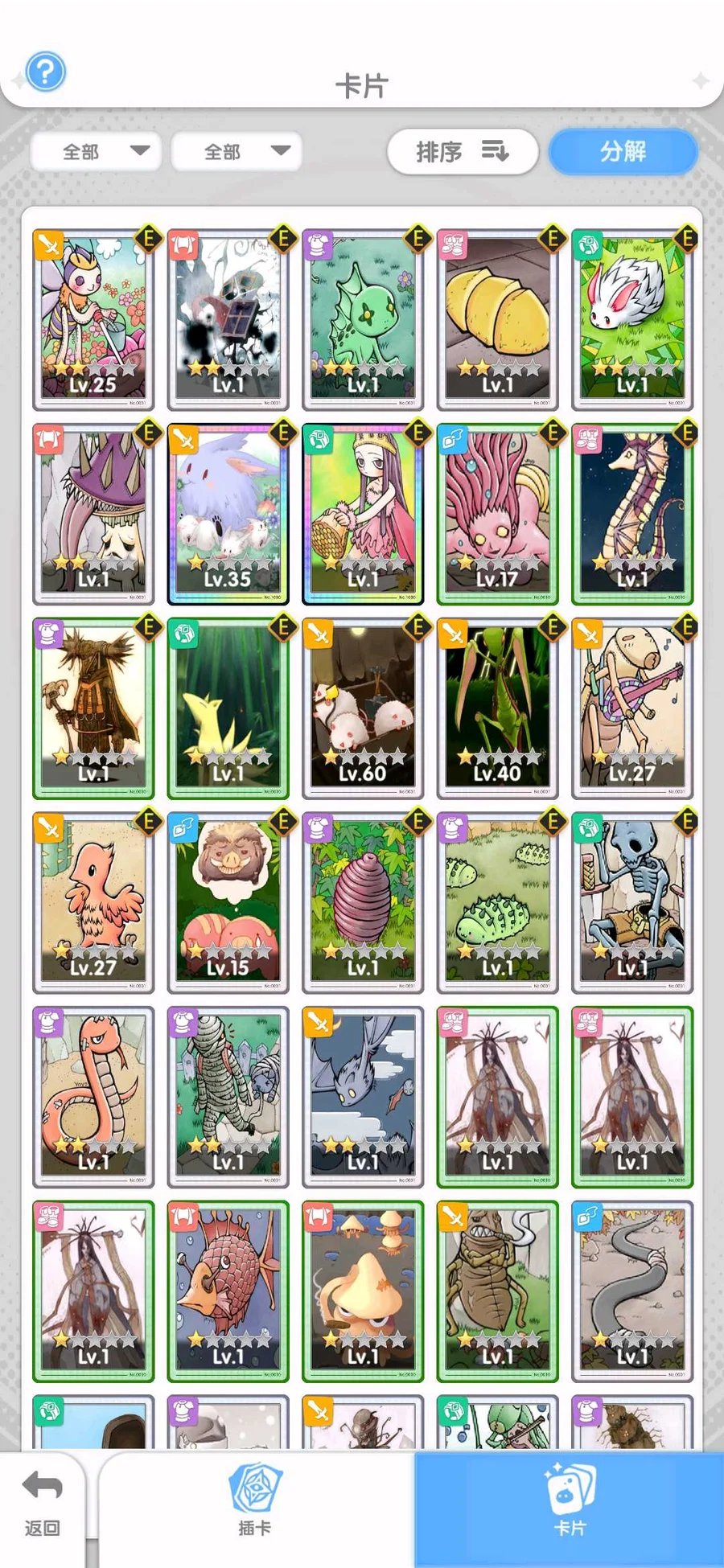
Task: Go back with the 返回 button
Action: (x=42, y=1504)
